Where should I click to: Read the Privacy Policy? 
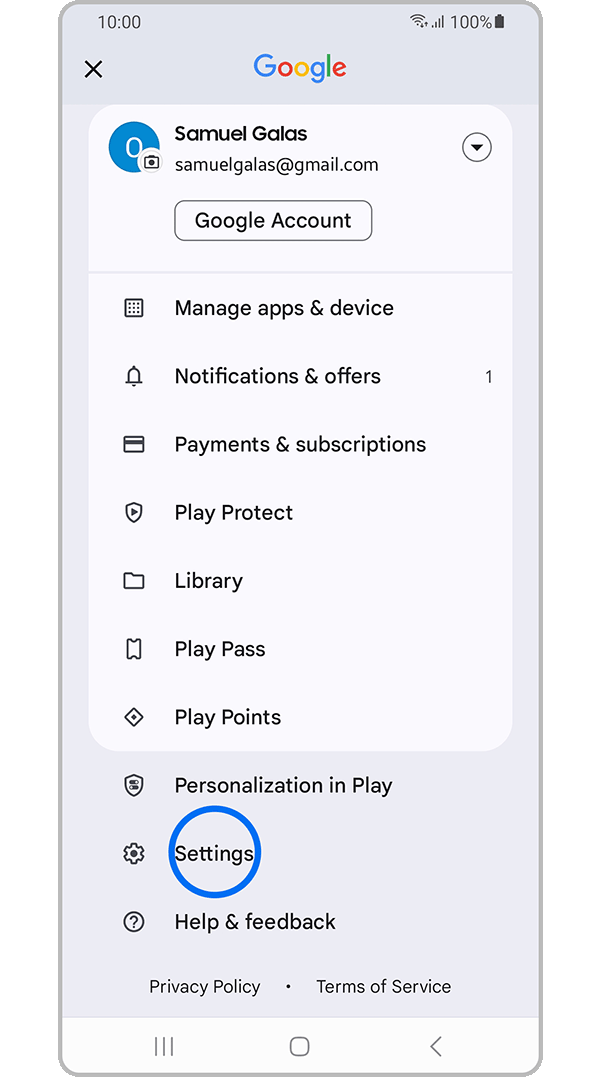point(205,986)
